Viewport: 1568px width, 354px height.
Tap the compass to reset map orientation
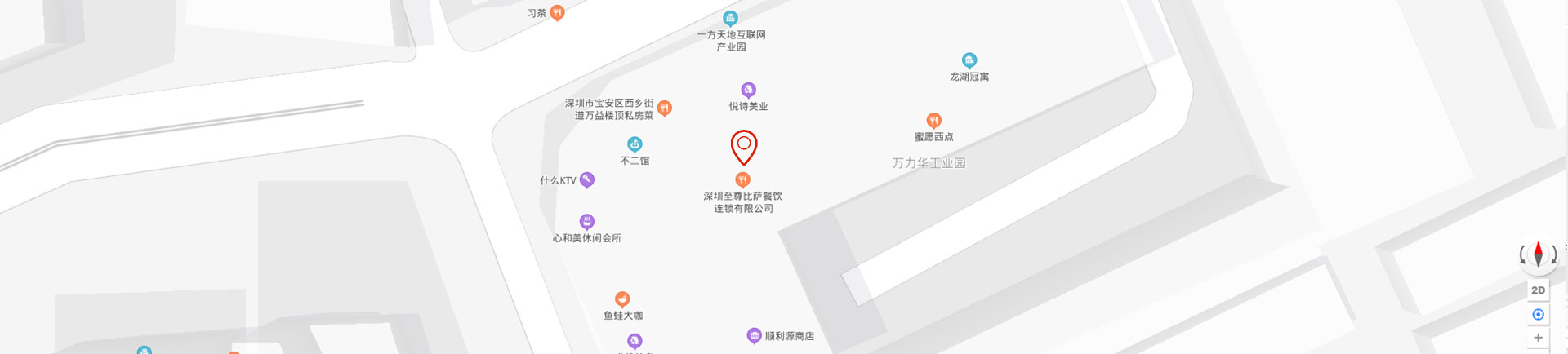click(1538, 254)
